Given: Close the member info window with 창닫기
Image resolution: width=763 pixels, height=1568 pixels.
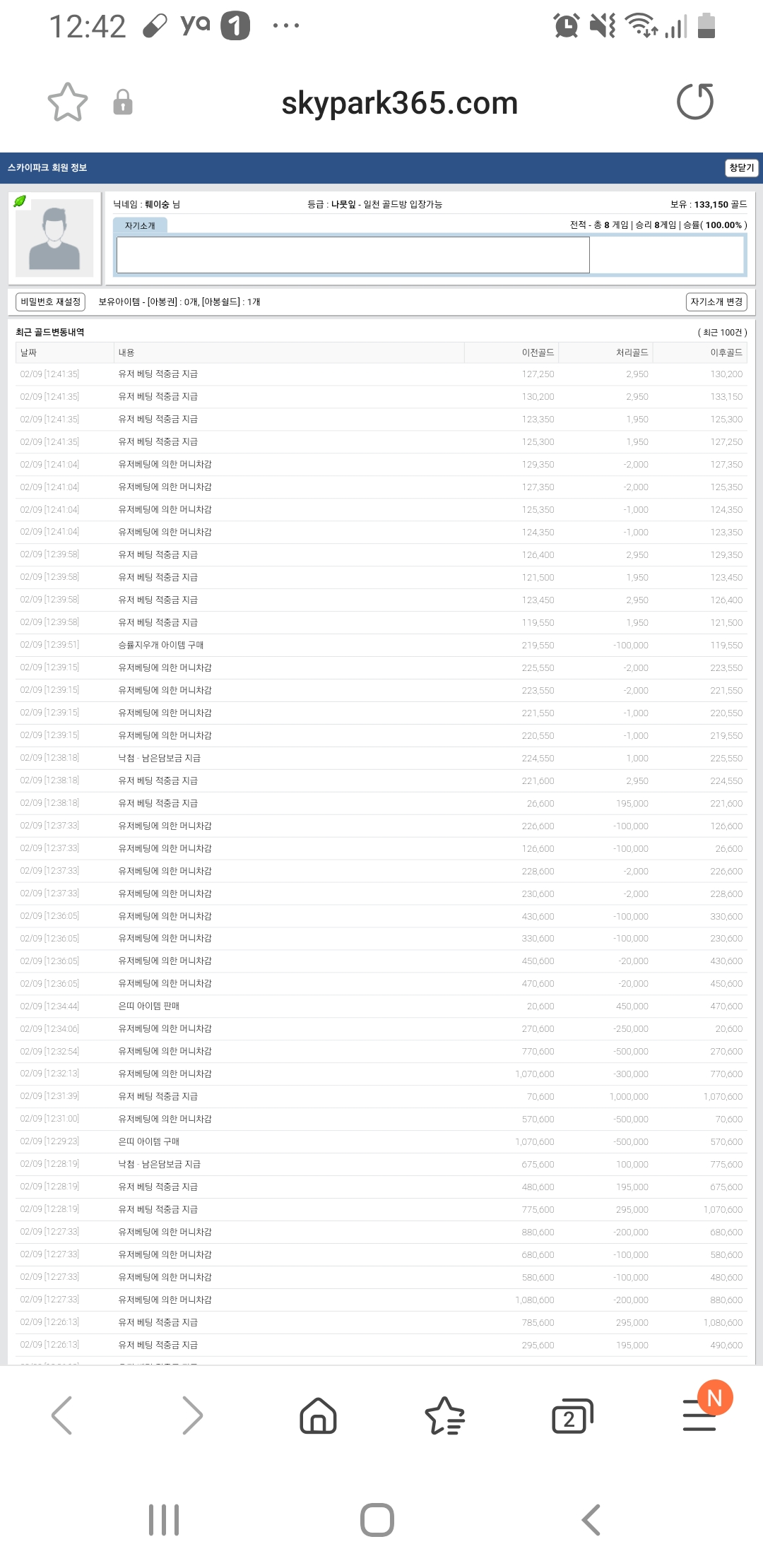Looking at the screenshot, I should pos(741,167).
